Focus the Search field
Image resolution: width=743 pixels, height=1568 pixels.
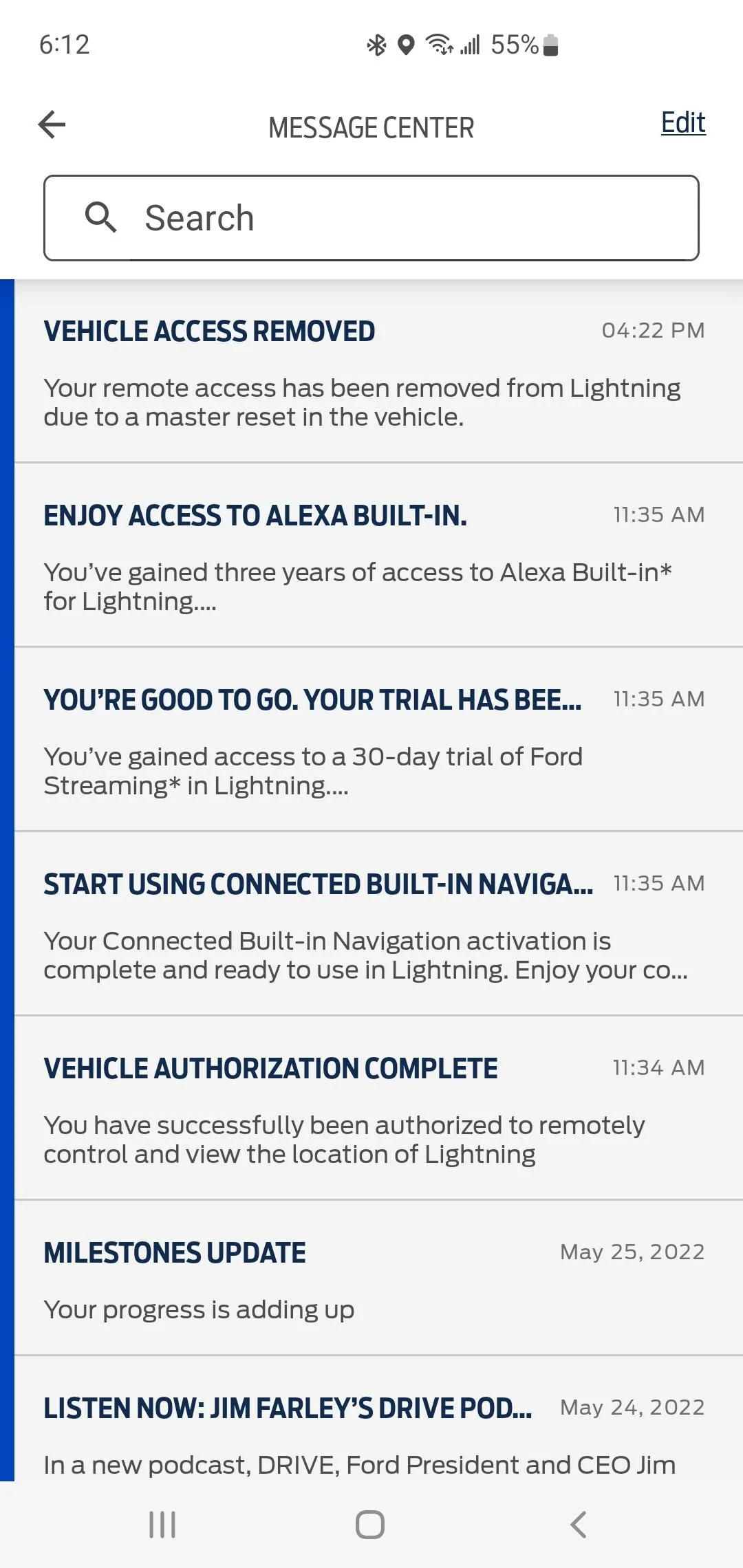tap(371, 218)
